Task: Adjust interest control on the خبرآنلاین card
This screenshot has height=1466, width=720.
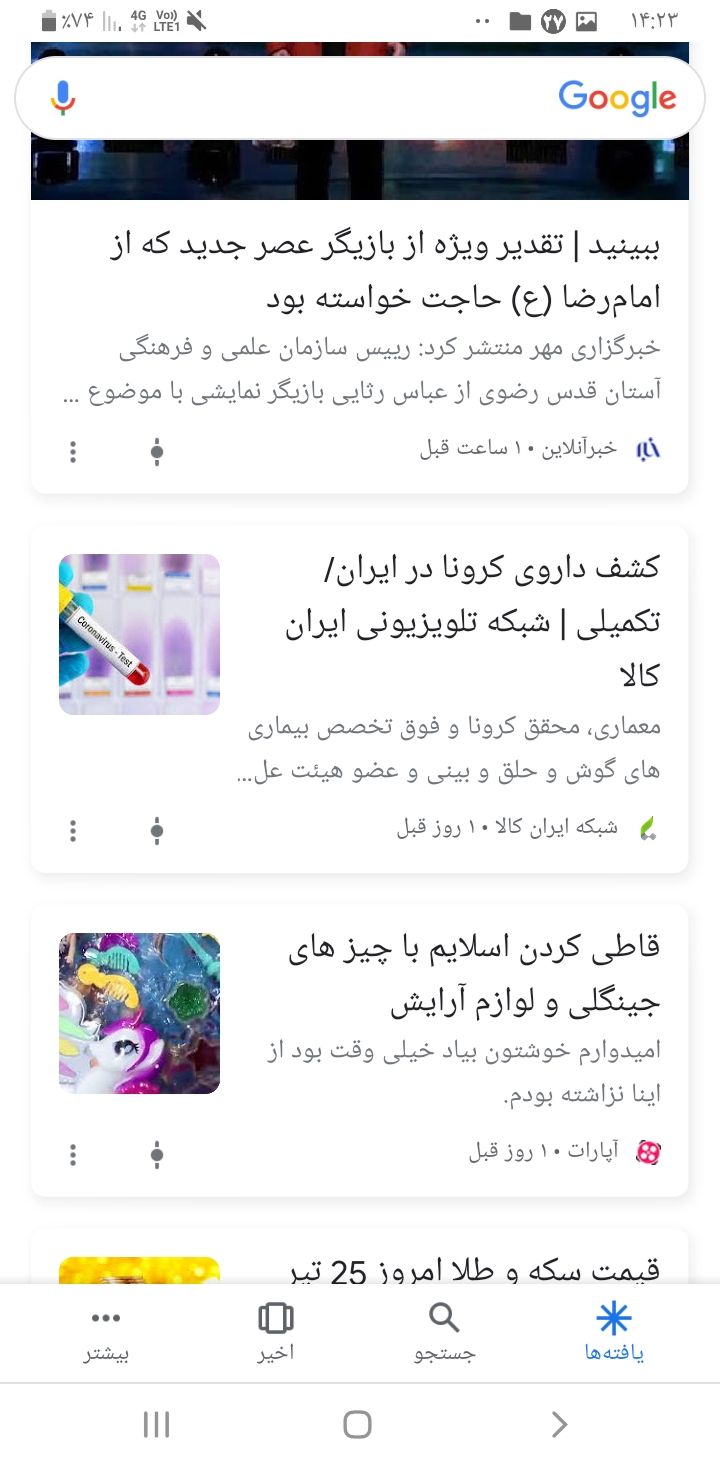Action: click(x=157, y=452)
